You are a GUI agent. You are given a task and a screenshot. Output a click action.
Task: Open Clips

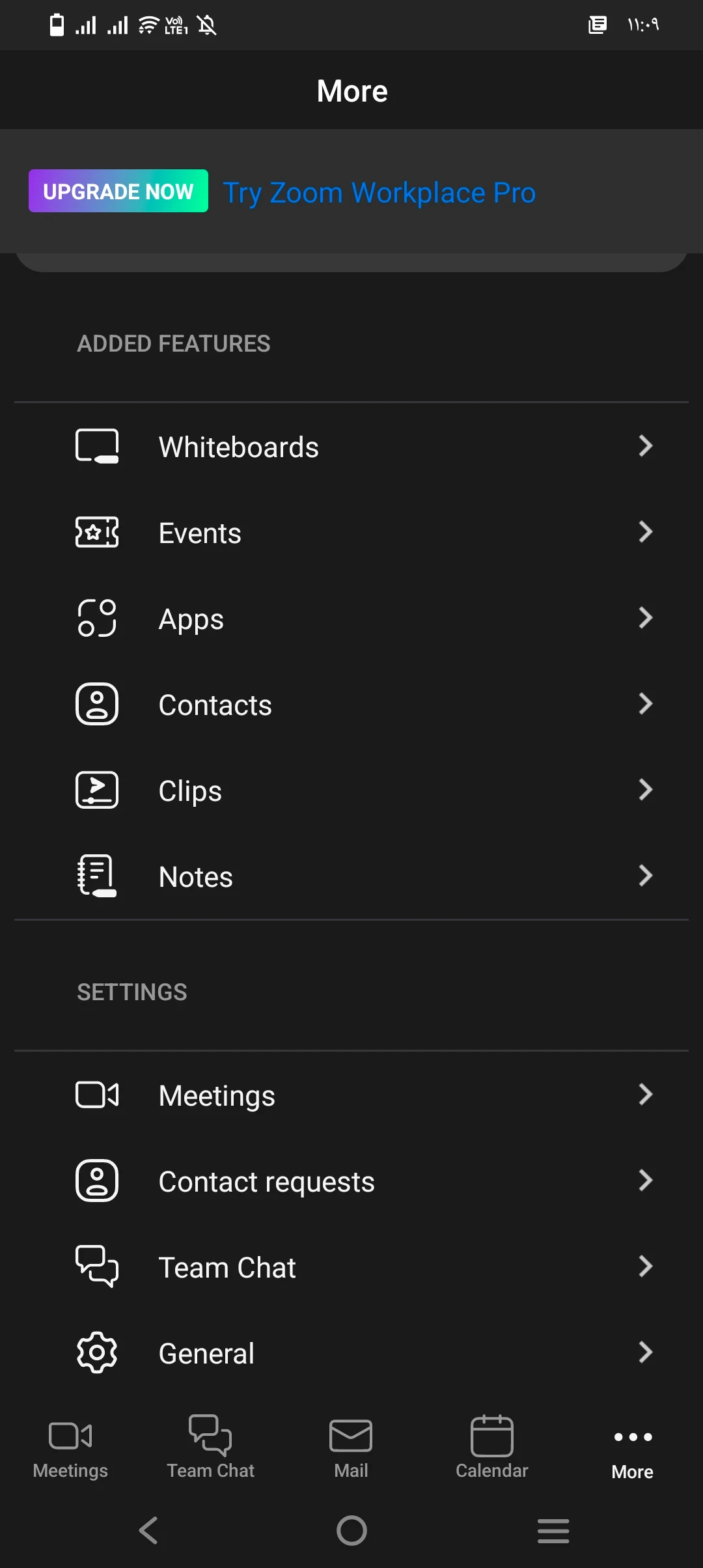click(x=351, y=791)
